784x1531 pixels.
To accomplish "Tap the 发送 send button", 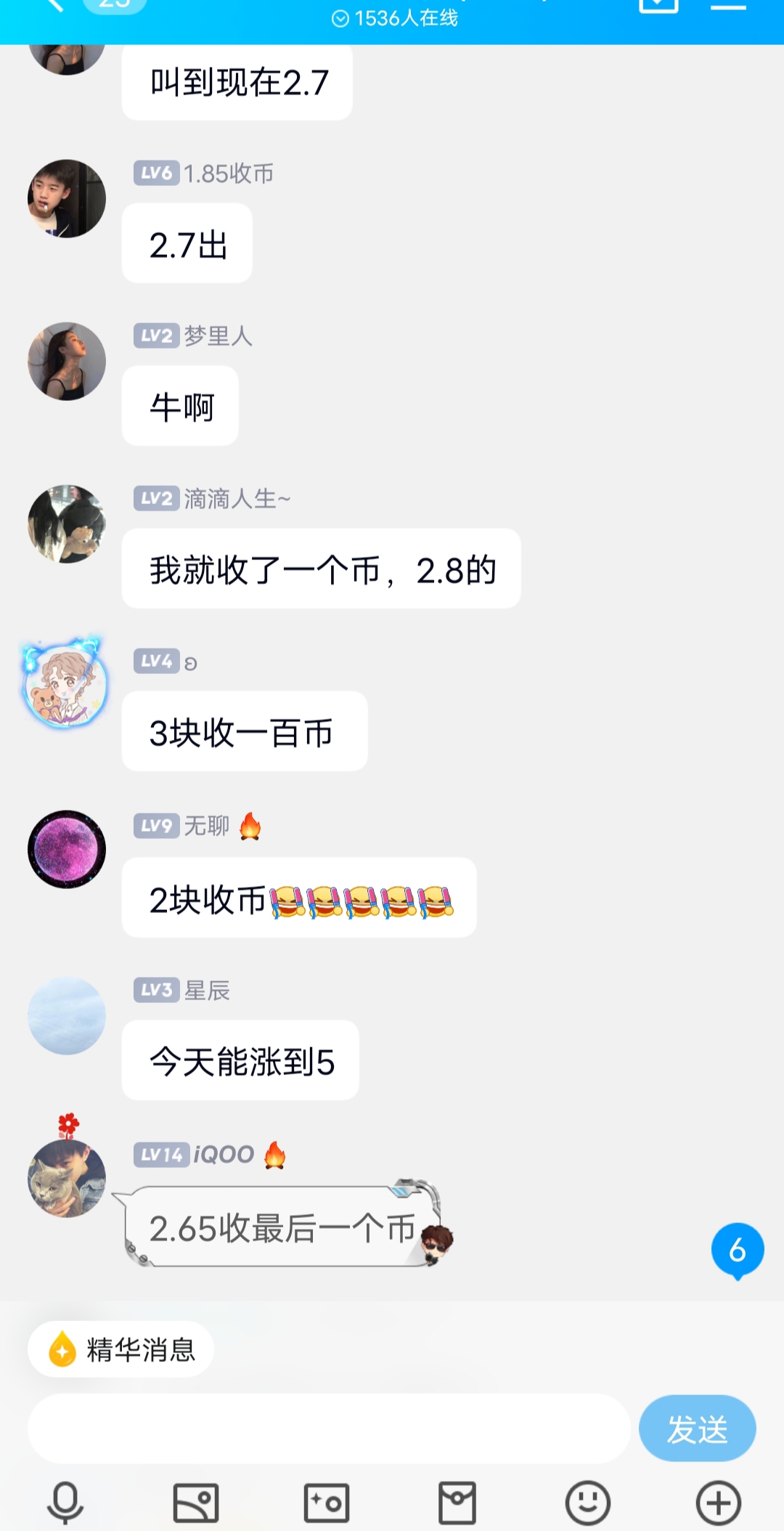I will 697,1429.
